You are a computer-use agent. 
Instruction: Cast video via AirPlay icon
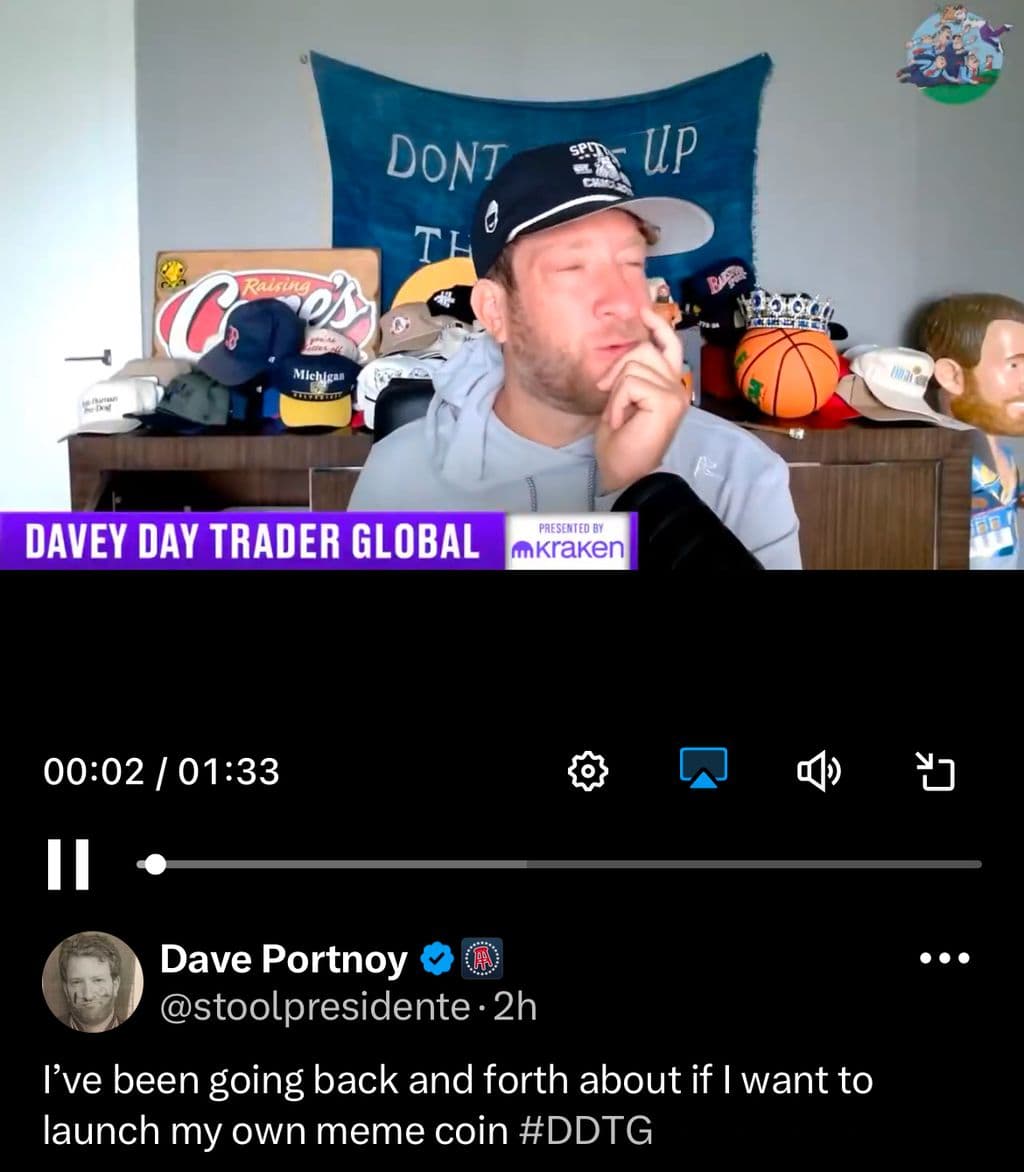click(703, 768)
